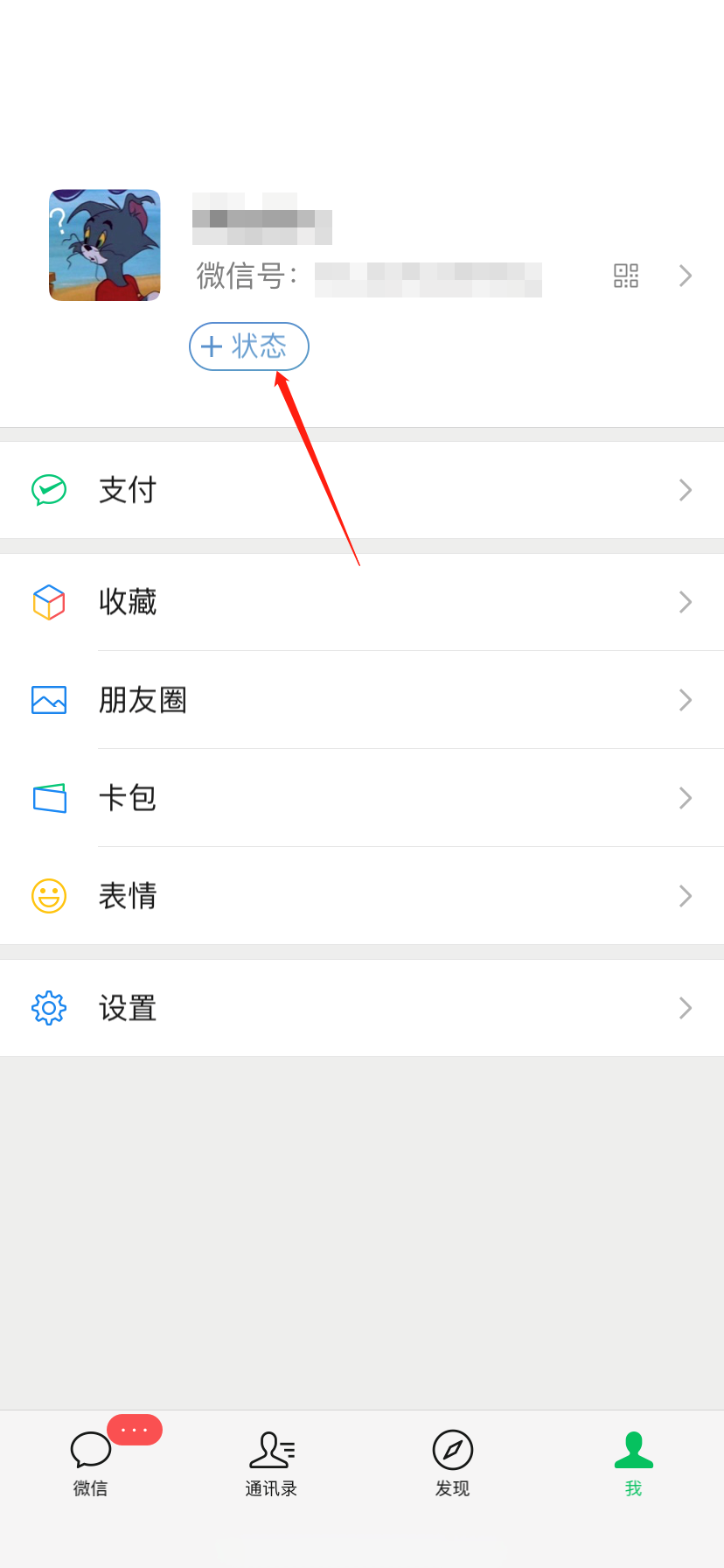Open 设置 settings
This screenshot has height=1568, width=724.
point(362,1008)
